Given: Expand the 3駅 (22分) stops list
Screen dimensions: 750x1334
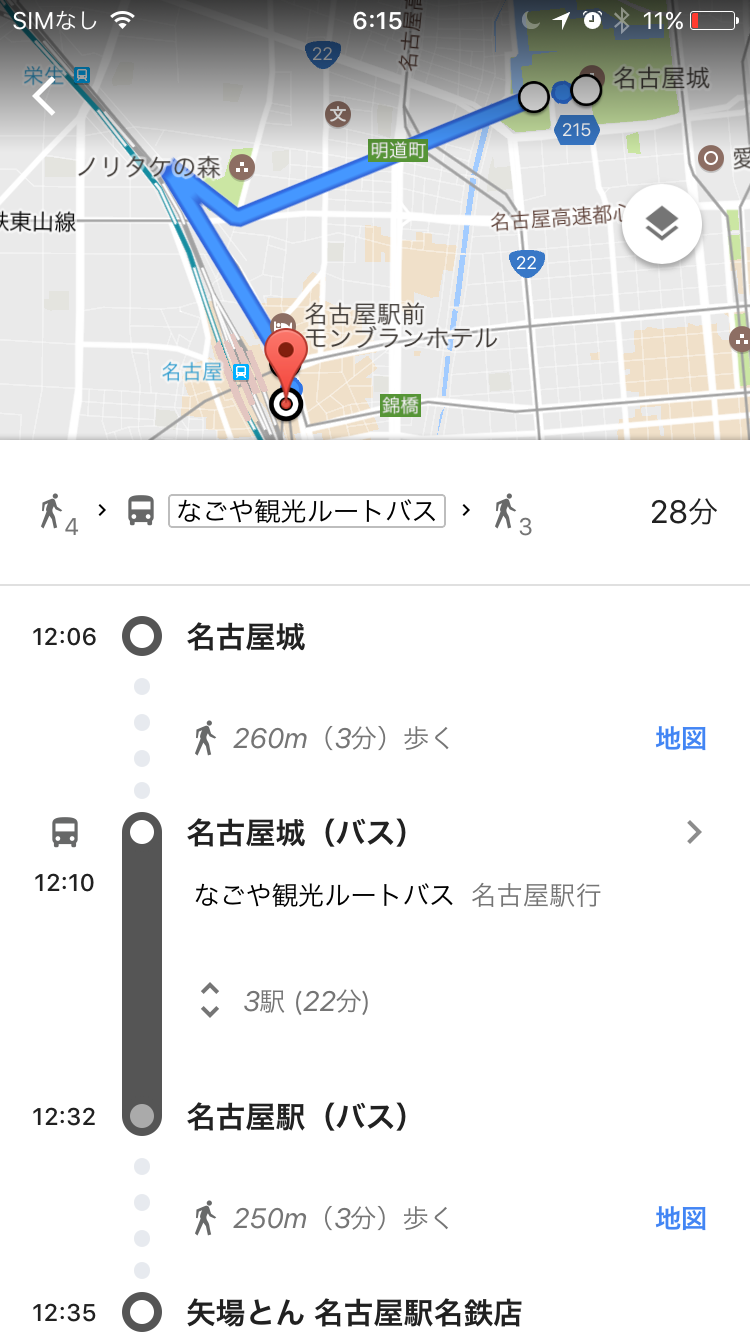Looking at the screenshot, I should pyautogui.click(x=285, y=1001).
